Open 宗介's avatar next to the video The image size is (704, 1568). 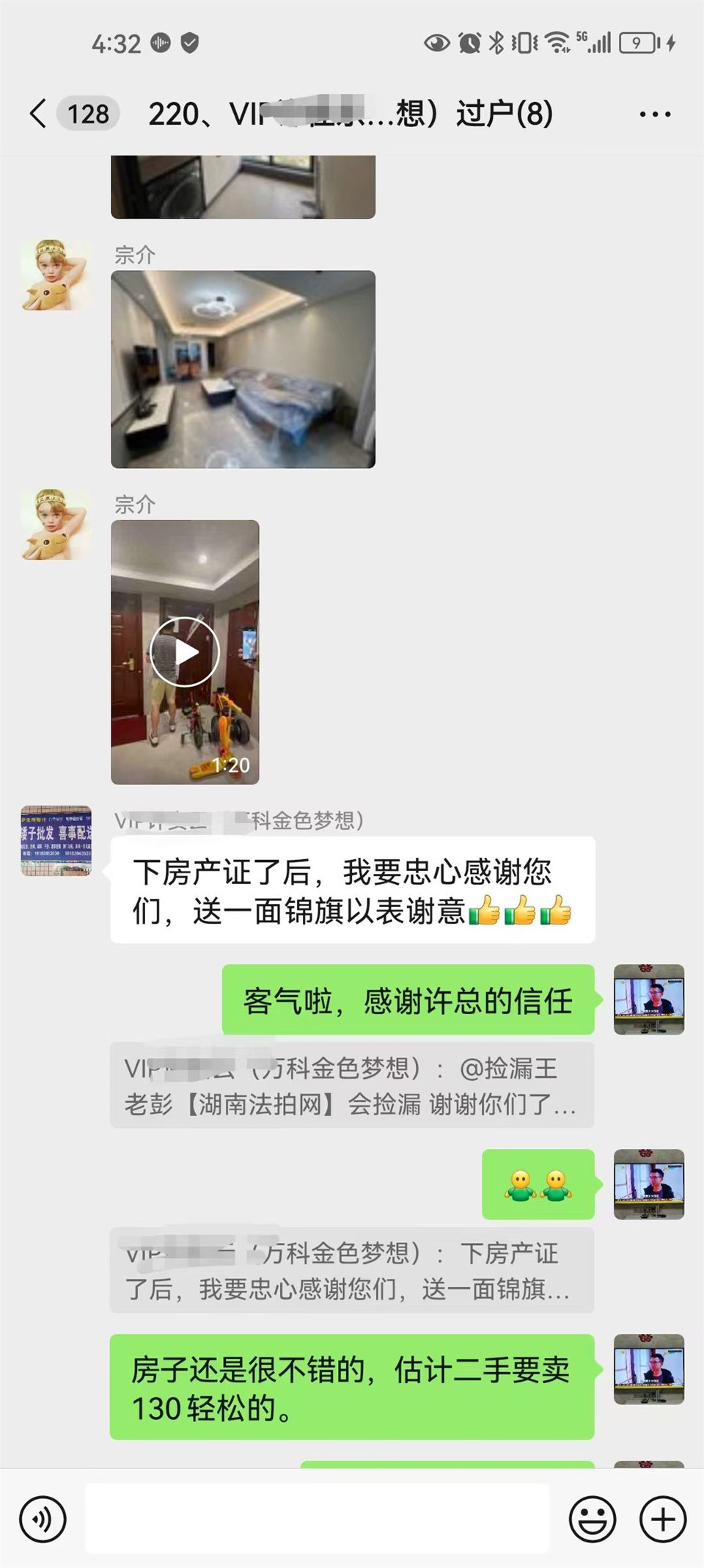point(56,525)
